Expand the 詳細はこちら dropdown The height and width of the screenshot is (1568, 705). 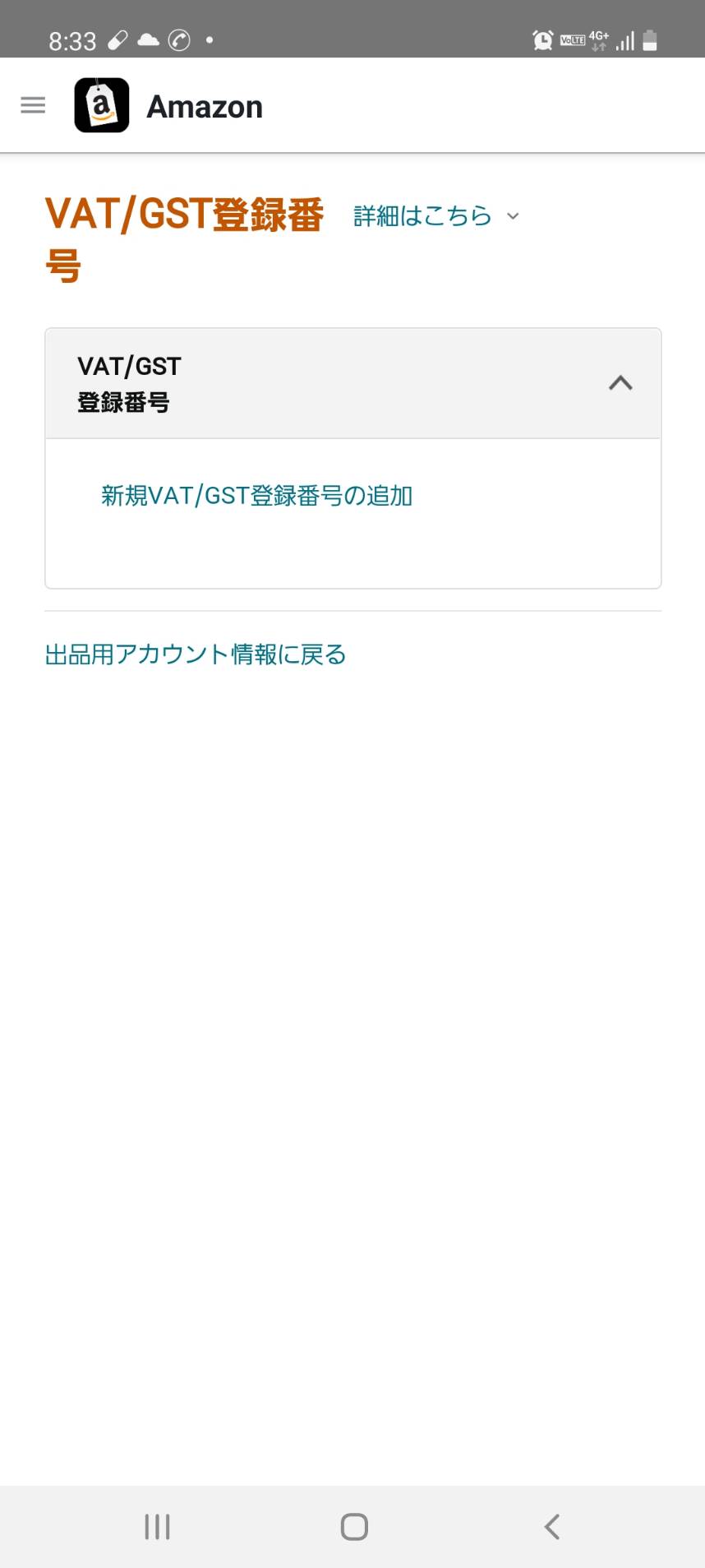[436, 216]
